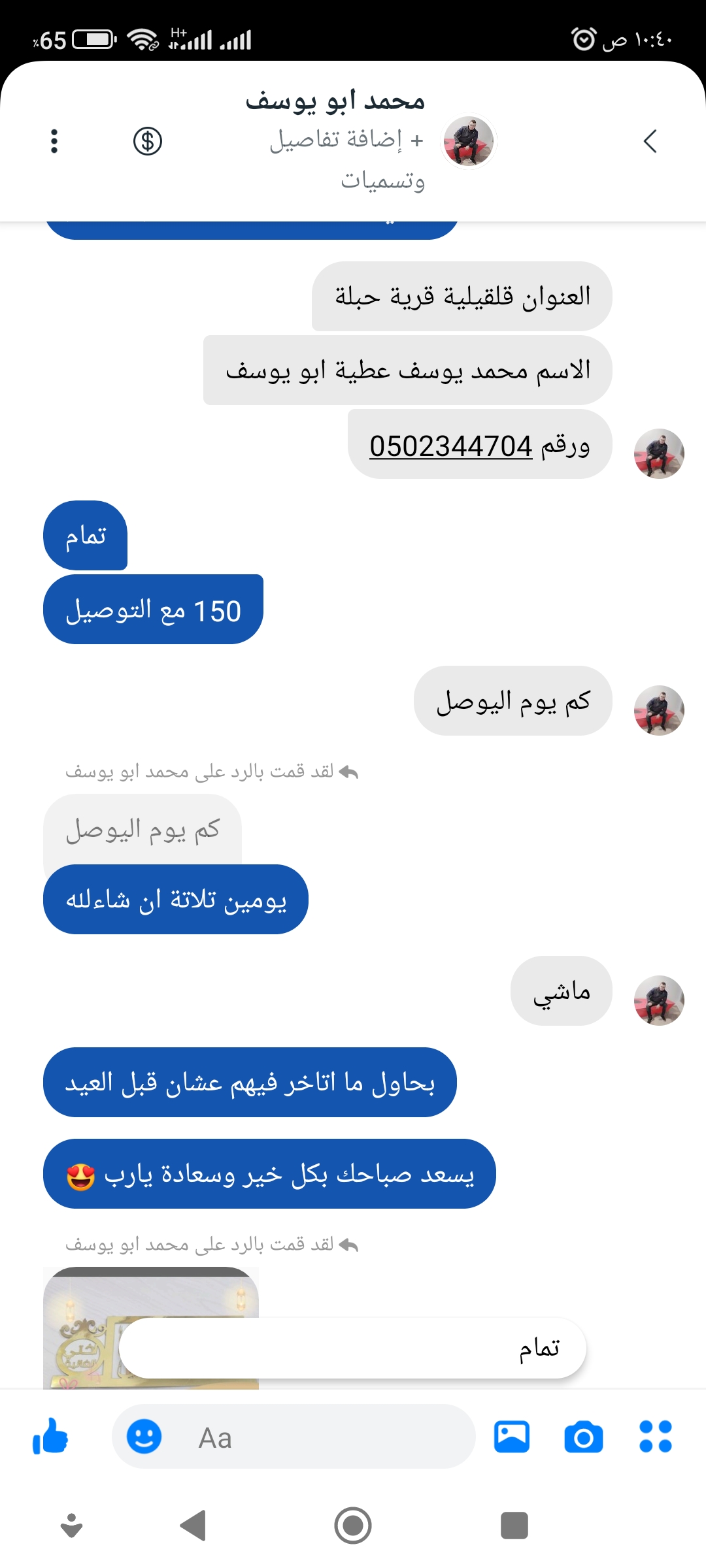Send a thumbs-up like
Image resolution: width=706 pixels, height=1568 pixels.
coord(50,1437)
